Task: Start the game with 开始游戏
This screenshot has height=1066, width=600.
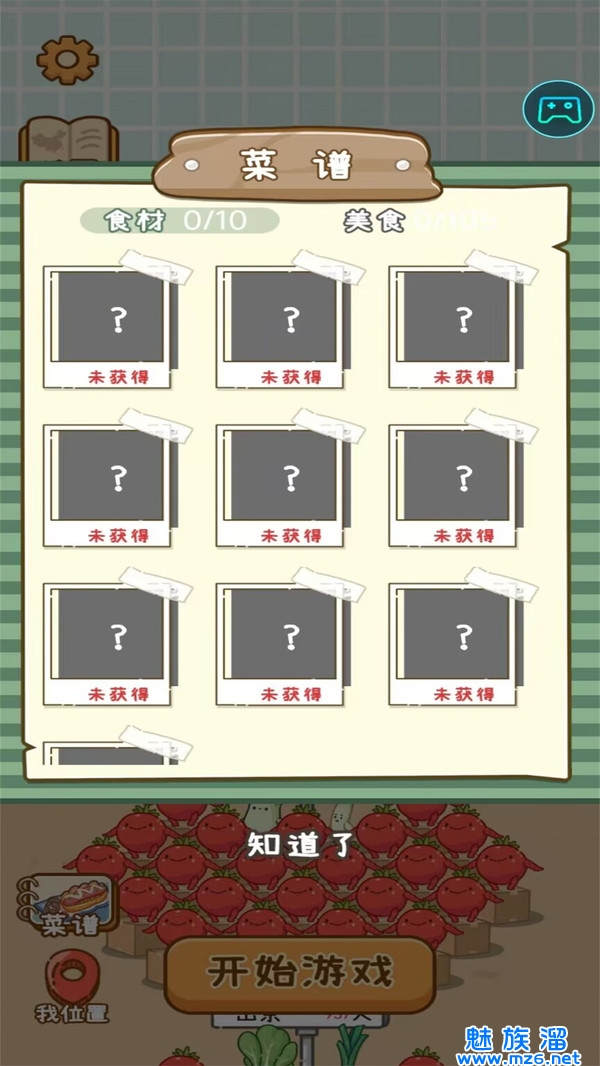Action: click(300, 972)
